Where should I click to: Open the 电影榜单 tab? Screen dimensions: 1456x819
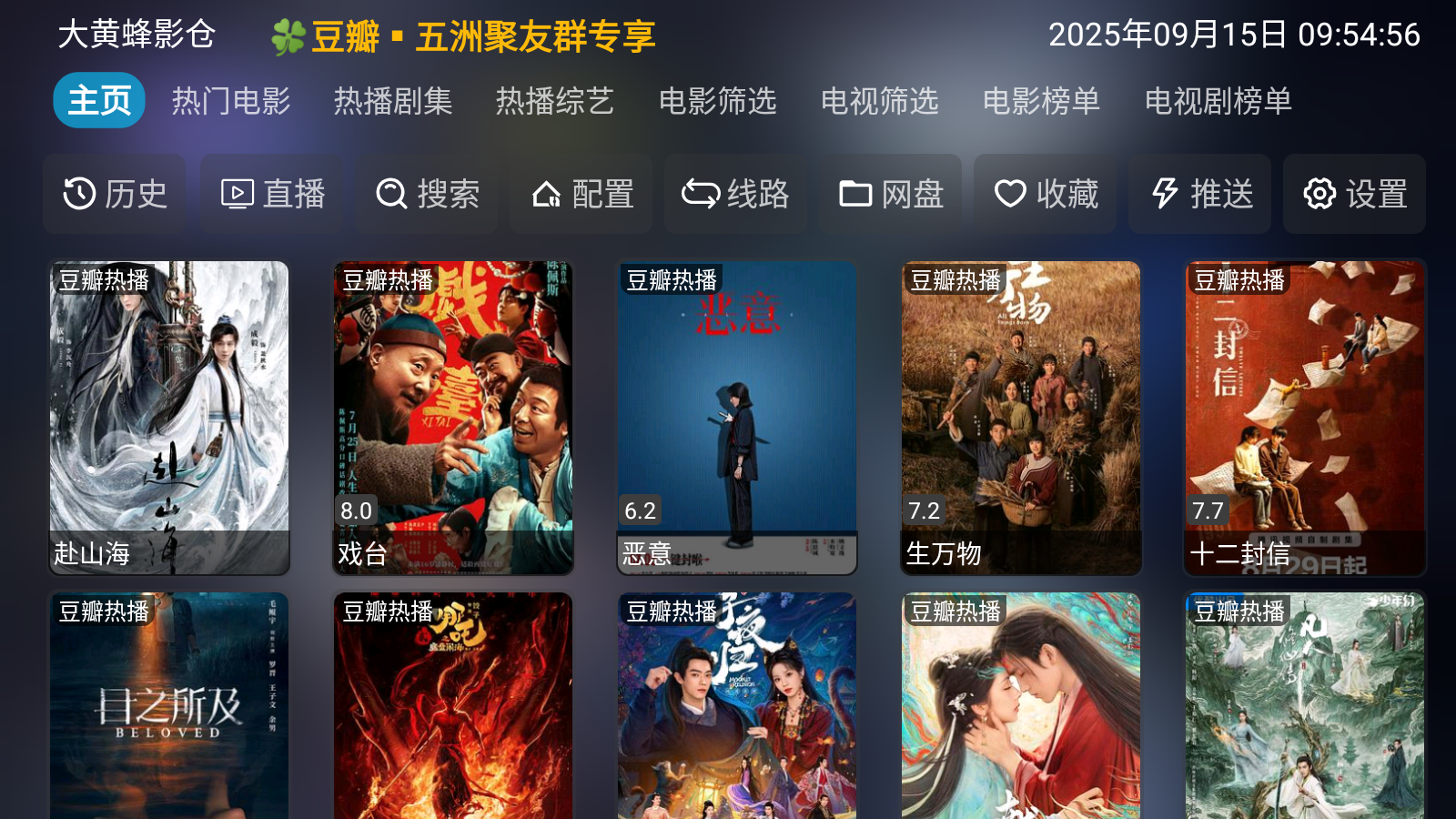pyautogui.click(x=1041, y=100)
